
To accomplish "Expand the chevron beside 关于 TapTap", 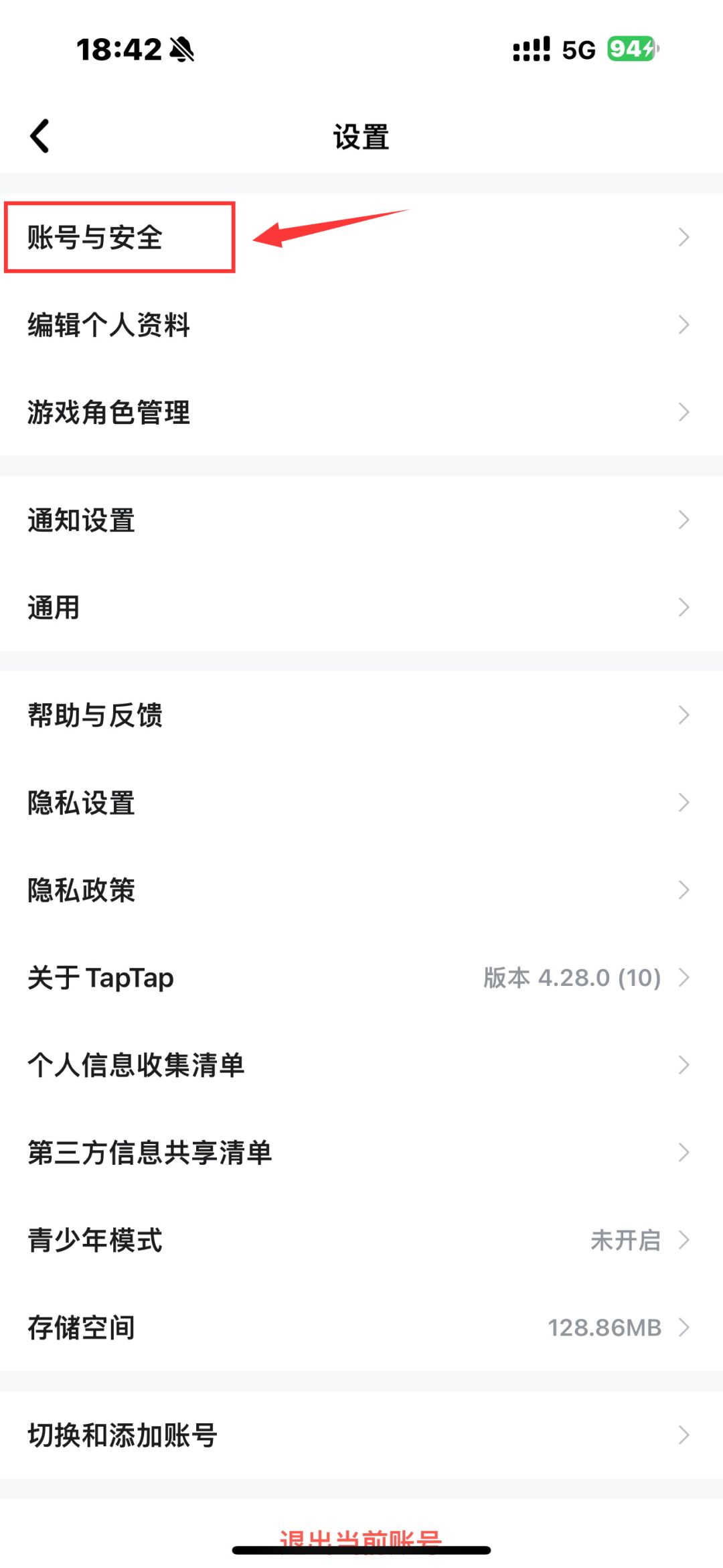I will tap(684, 977).
